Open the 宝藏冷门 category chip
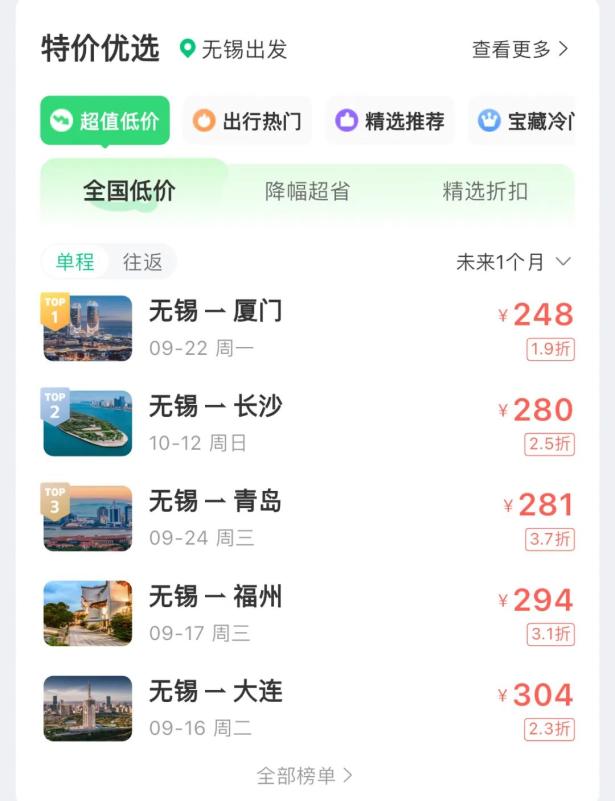Viewport: 615px width, 801px height. [524, 122]
